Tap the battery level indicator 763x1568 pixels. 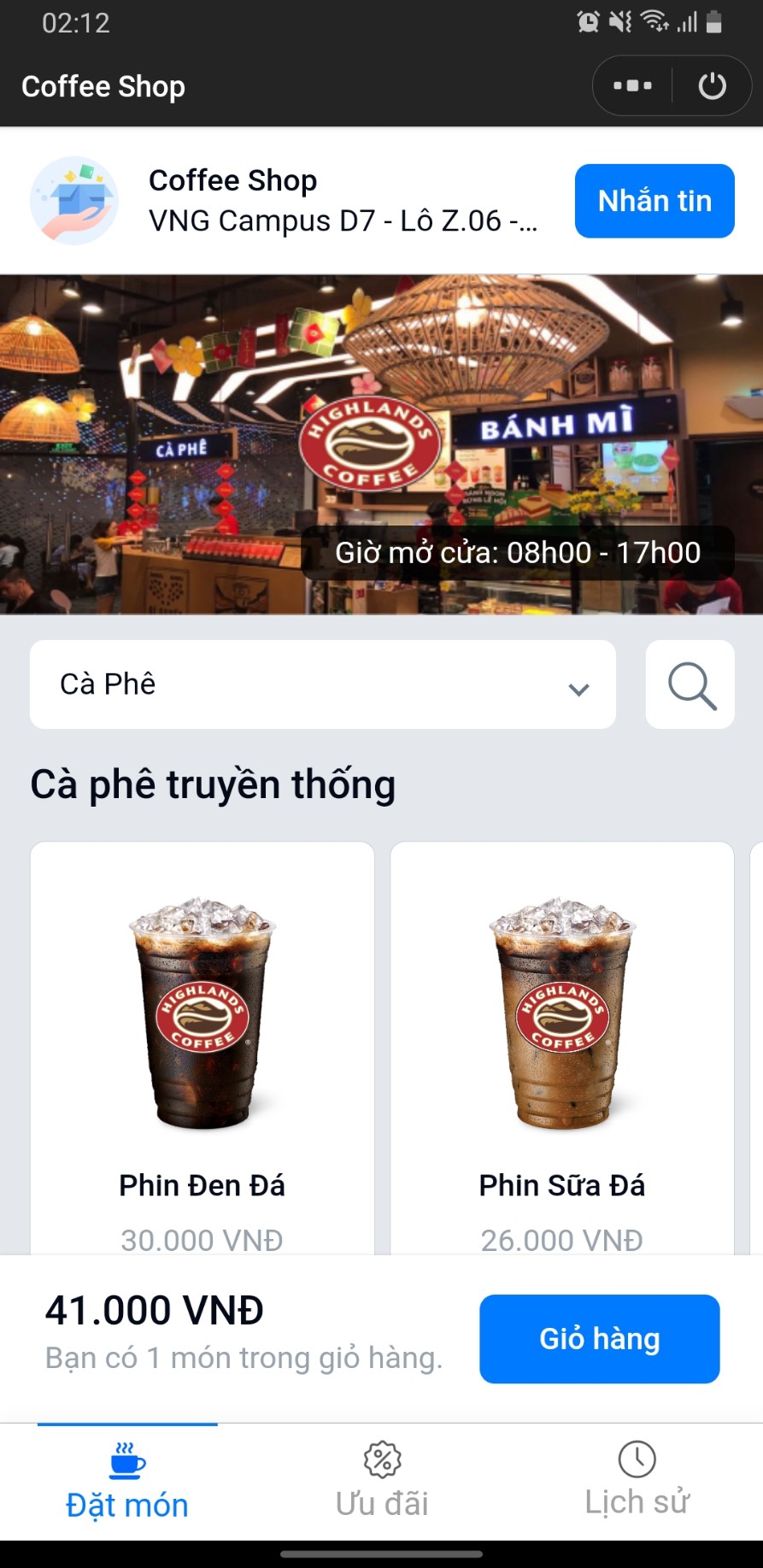714,21
